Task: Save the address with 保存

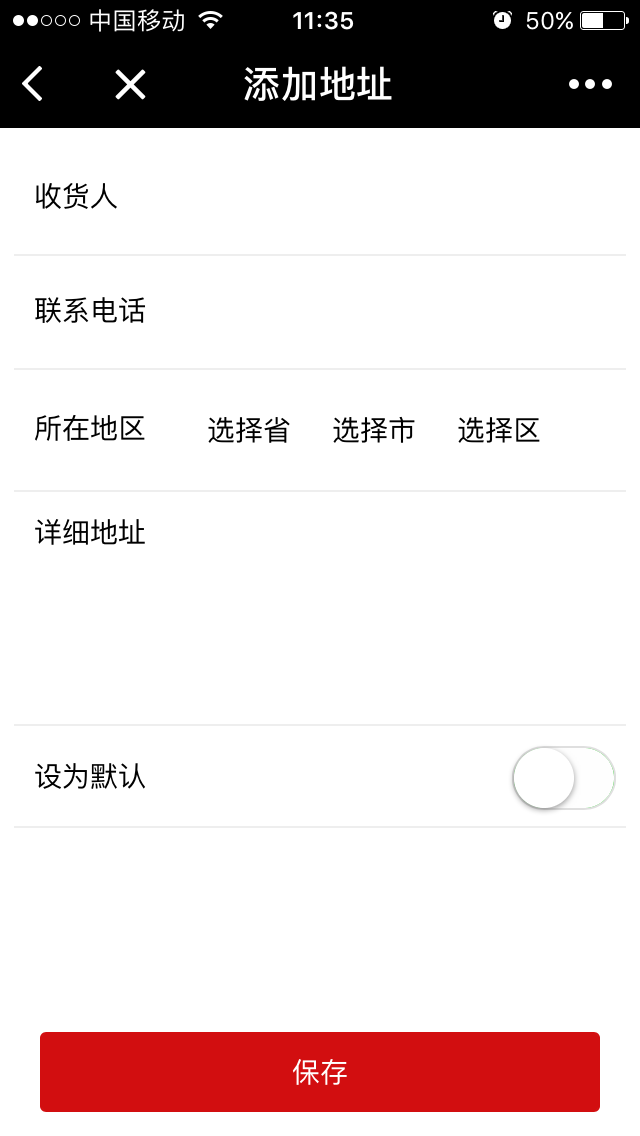Action: [x=320, y=1072]
